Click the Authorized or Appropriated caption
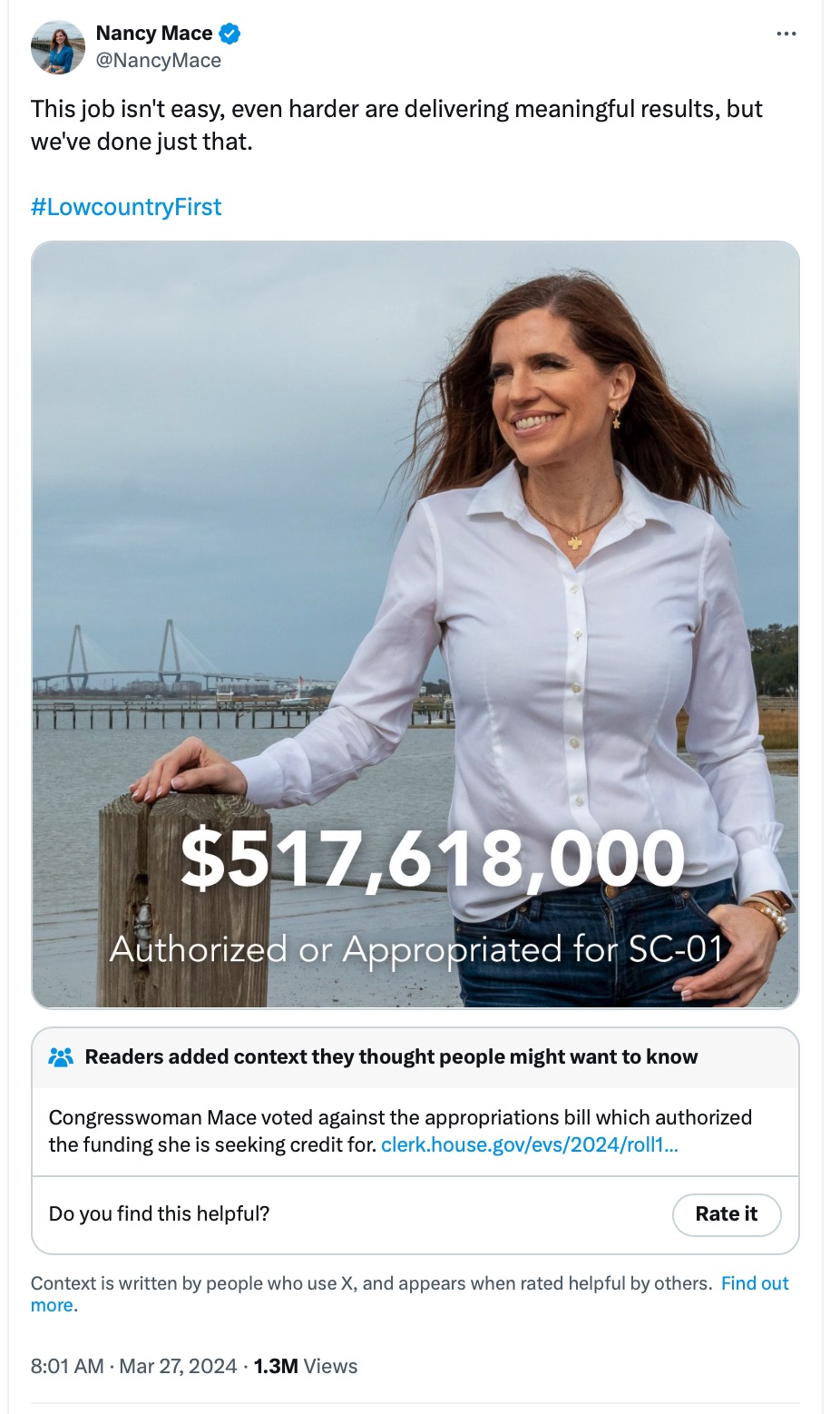This screenshot has height=1414, width=840. click(x=417, y=951)
